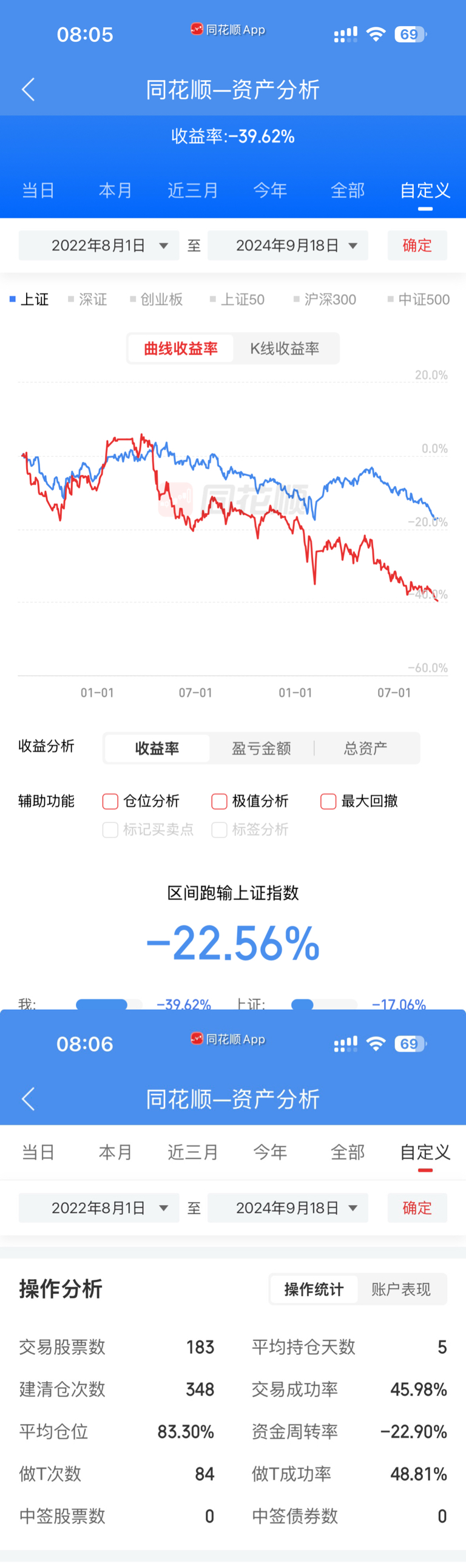Choose 上证50 benchmark index
The image size is (466, 1568).
238,300
